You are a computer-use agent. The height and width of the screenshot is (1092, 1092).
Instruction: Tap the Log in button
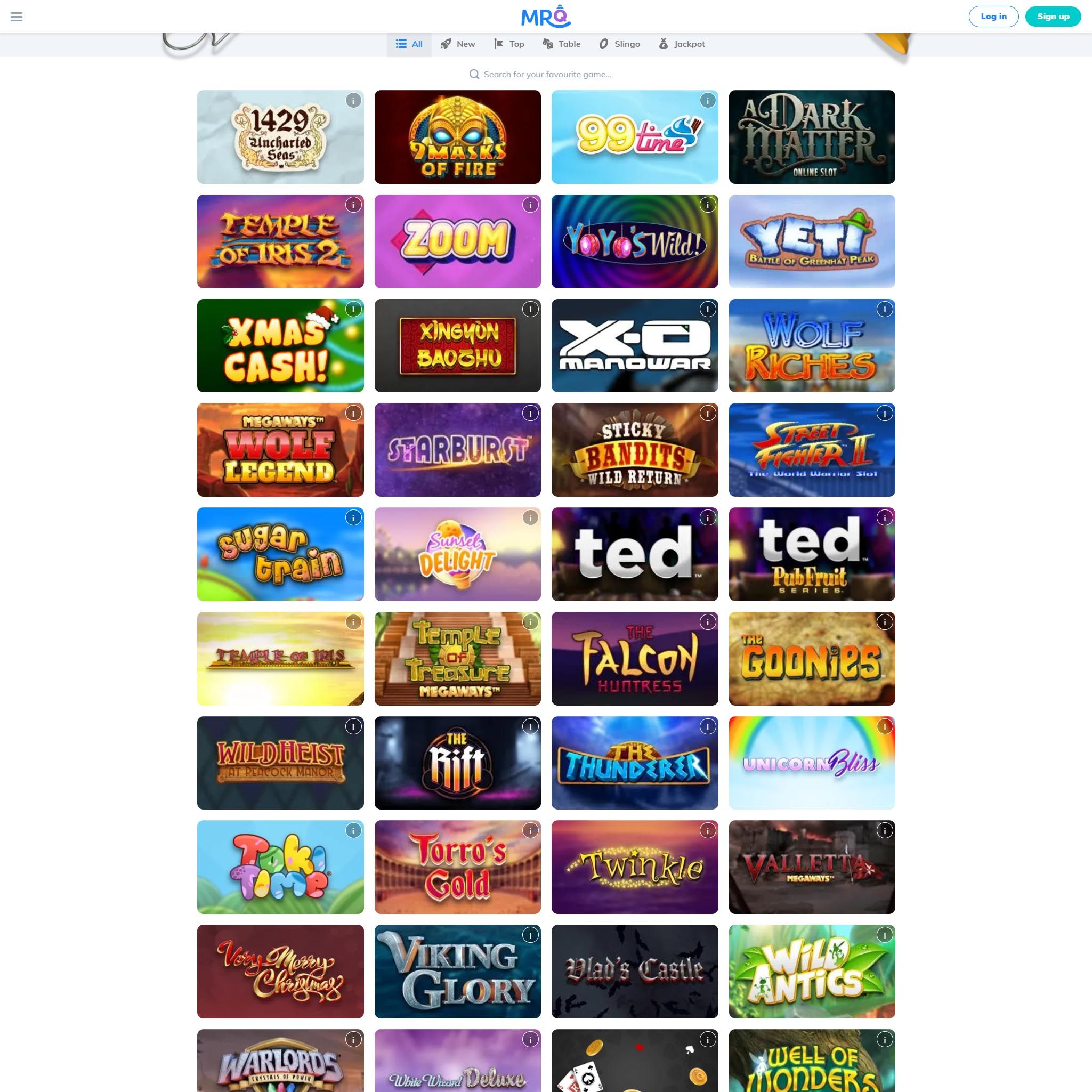click(x=993, y=17)
